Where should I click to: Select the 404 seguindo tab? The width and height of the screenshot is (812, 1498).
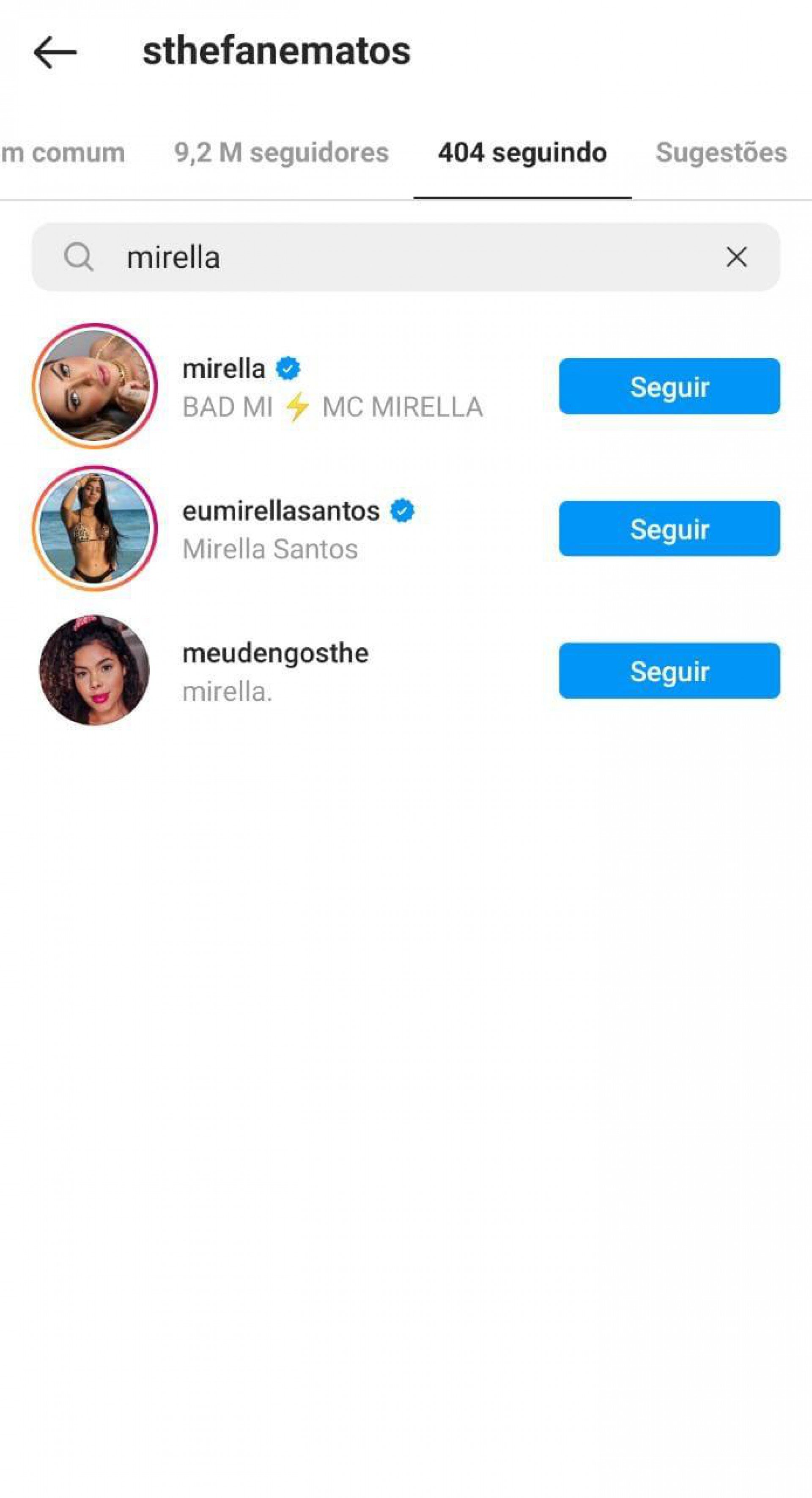click(522, 153)
